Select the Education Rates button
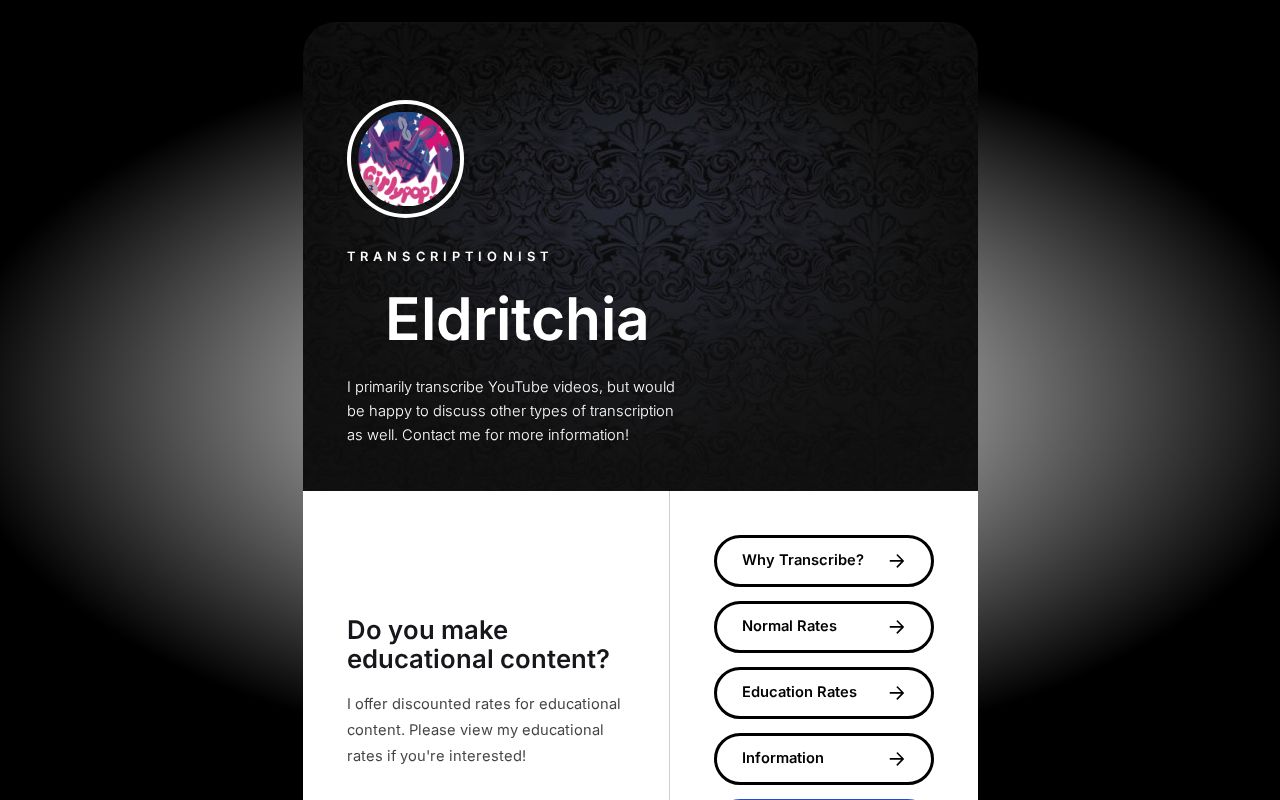1280x800 pixels. click(823, 693)
